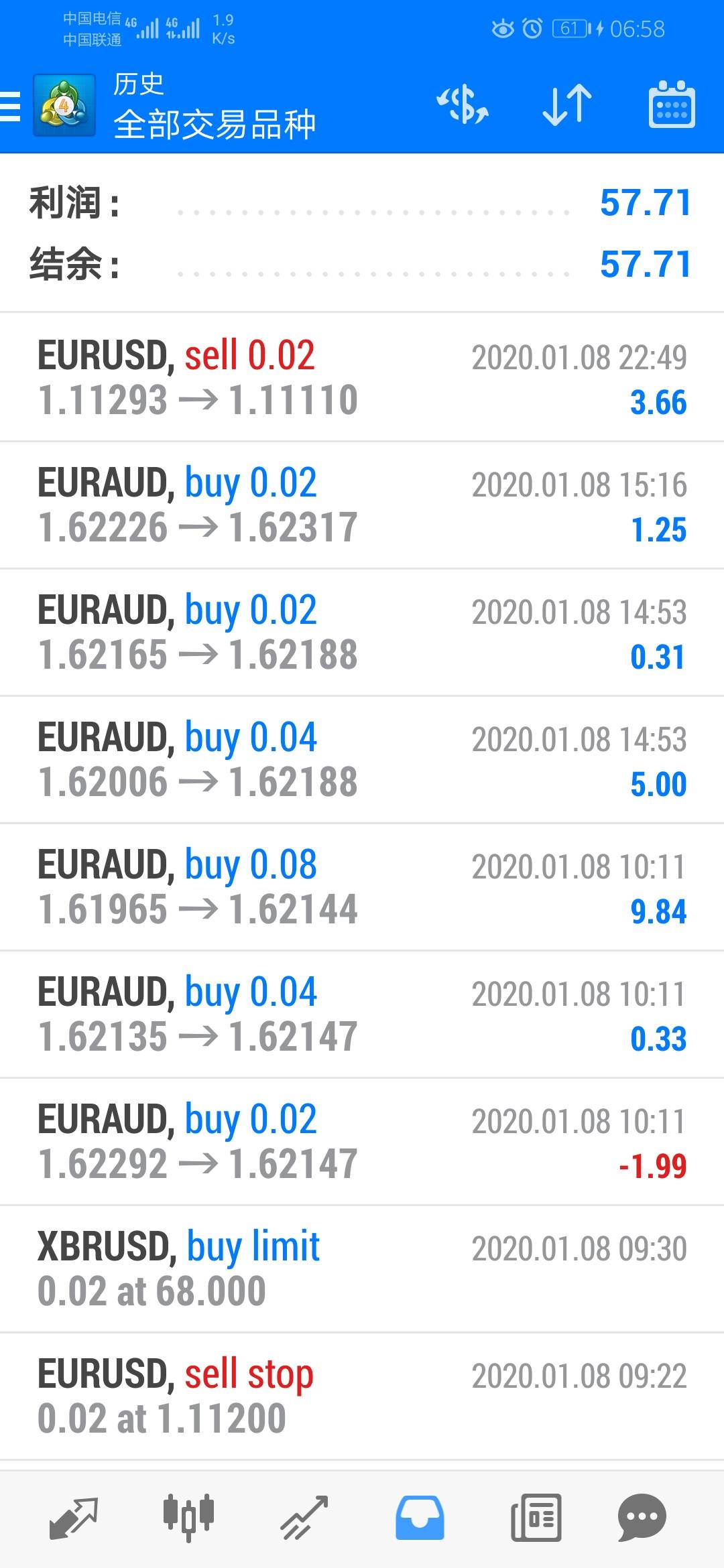Open the EURUSD sell 0.02 trade
This screenshot has width=724, height=1568.
click(362, 377)
